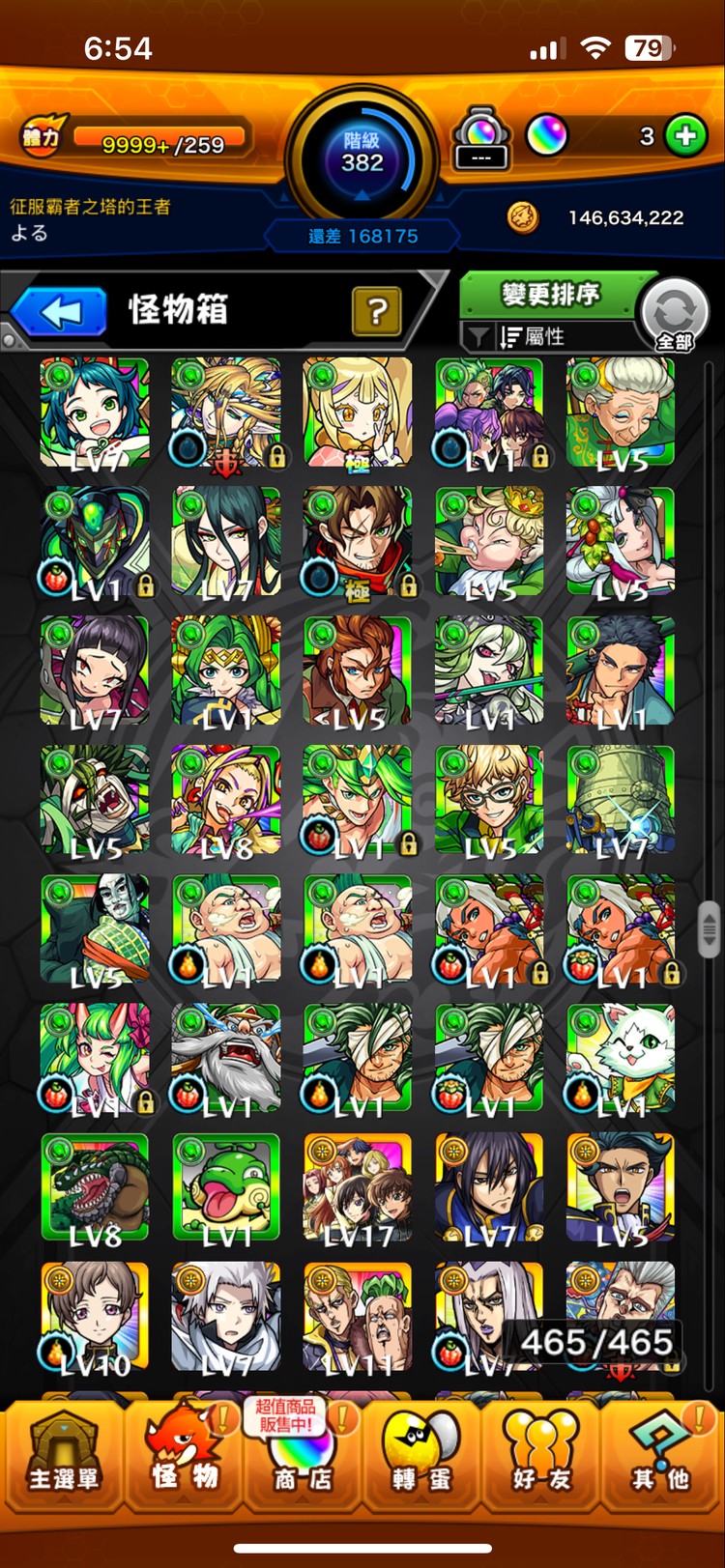Select the white-bearded old man monster

[226, 1059]
